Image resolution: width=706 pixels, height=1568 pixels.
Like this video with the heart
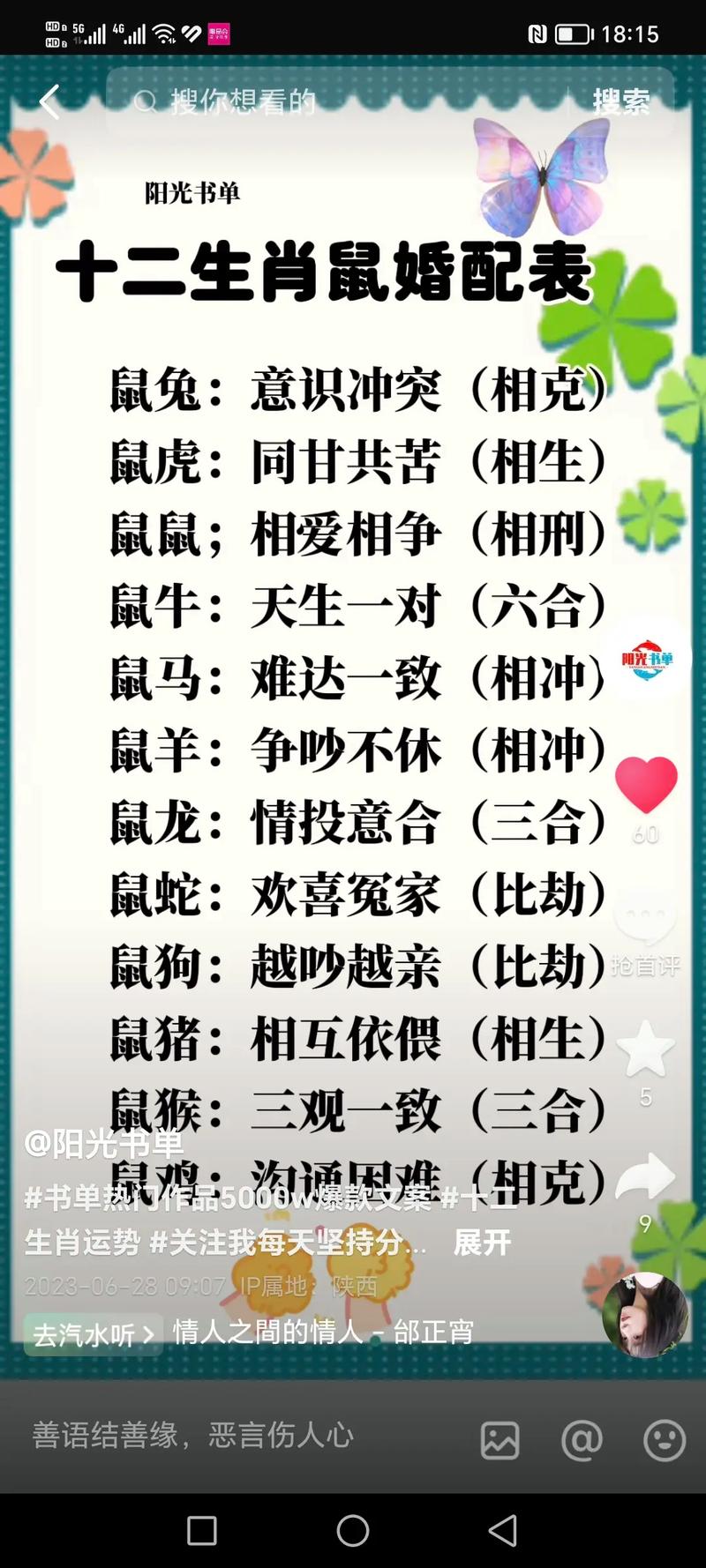[x=646, y=784]
